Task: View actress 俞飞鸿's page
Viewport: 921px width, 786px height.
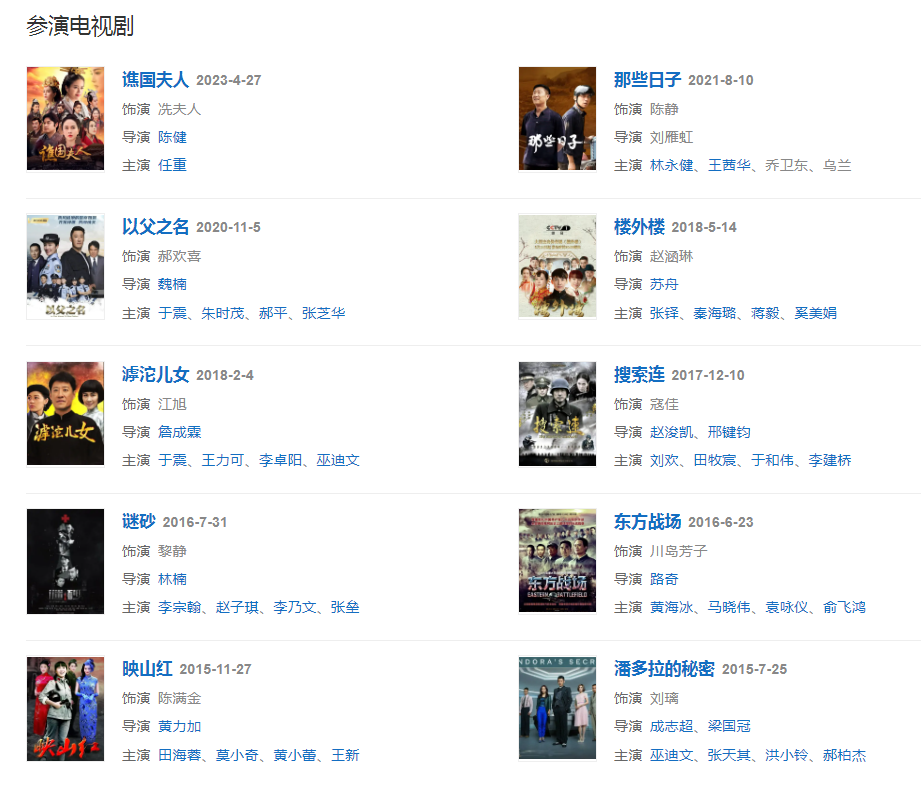Action: point(844,607)
